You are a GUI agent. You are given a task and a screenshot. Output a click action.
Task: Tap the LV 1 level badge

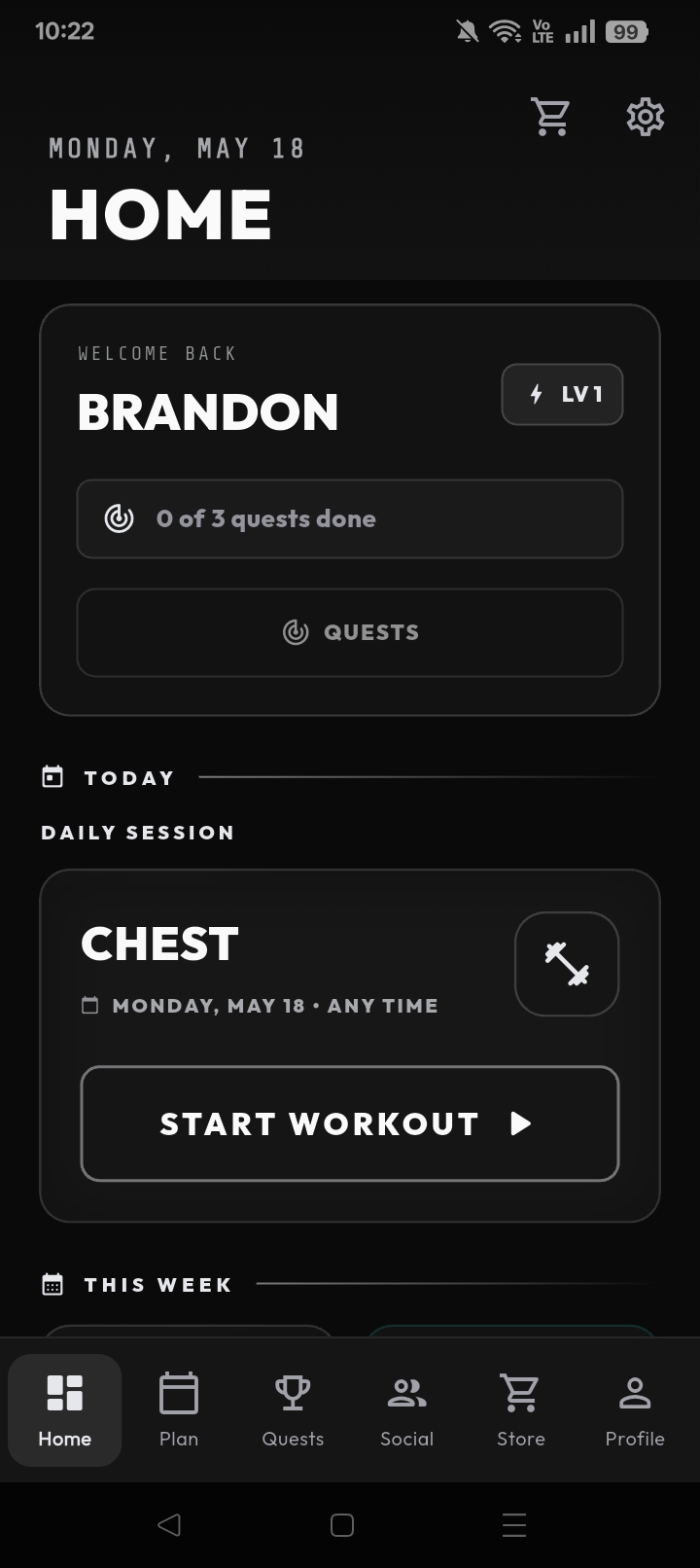pos(562,394)
